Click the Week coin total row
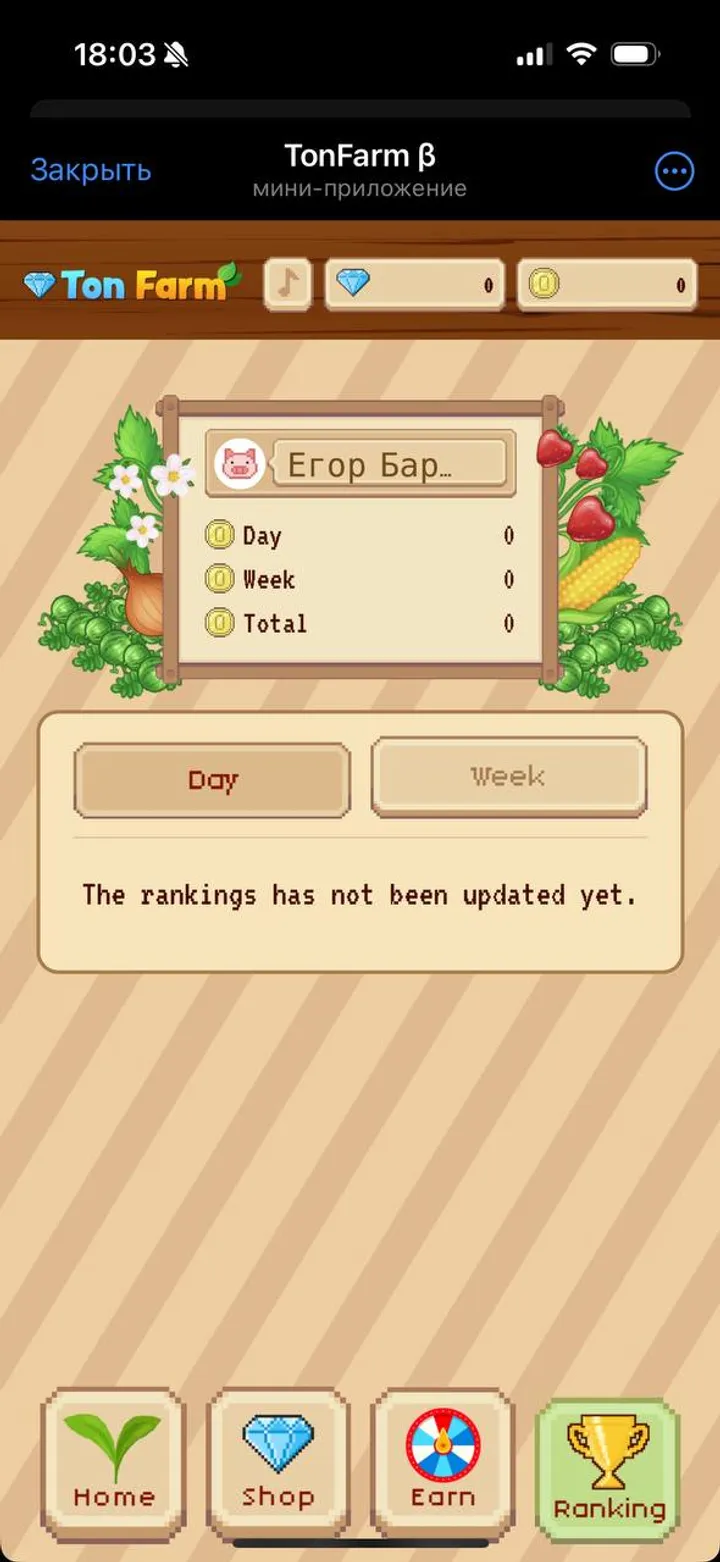Image resolution: width=720 pixels, height=1562 pixels. pyautogui.click(x=360, y=579)
